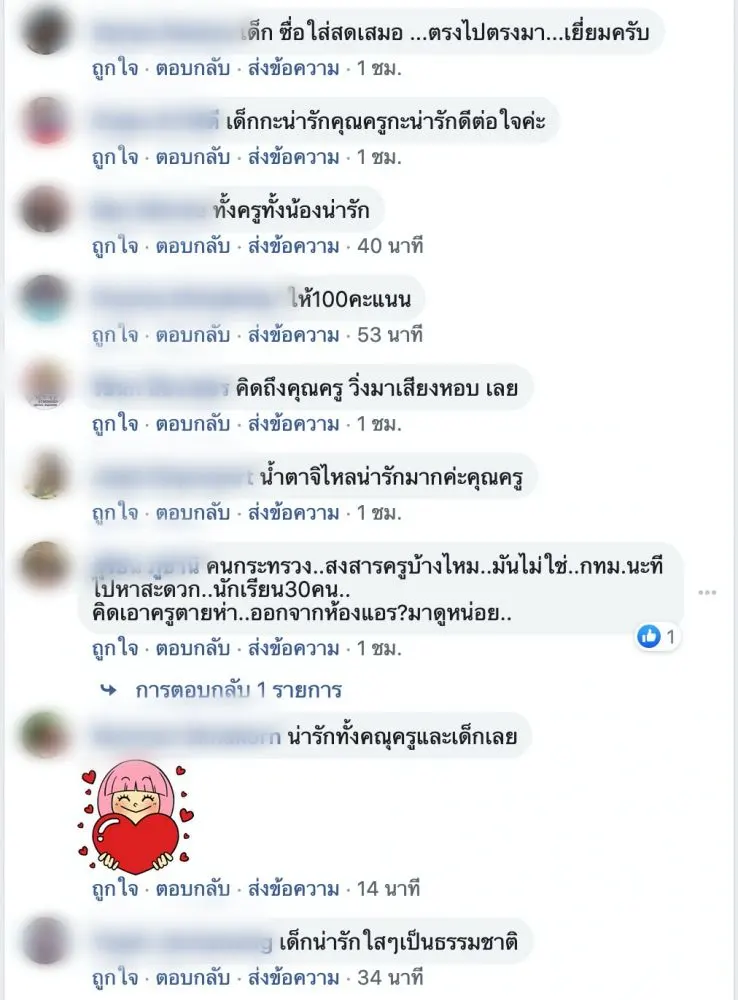Like comment 'น่ารักทั้งคณุครูและเด็กเลย'
Screen dimensions: 738x1000
point(115,888)
